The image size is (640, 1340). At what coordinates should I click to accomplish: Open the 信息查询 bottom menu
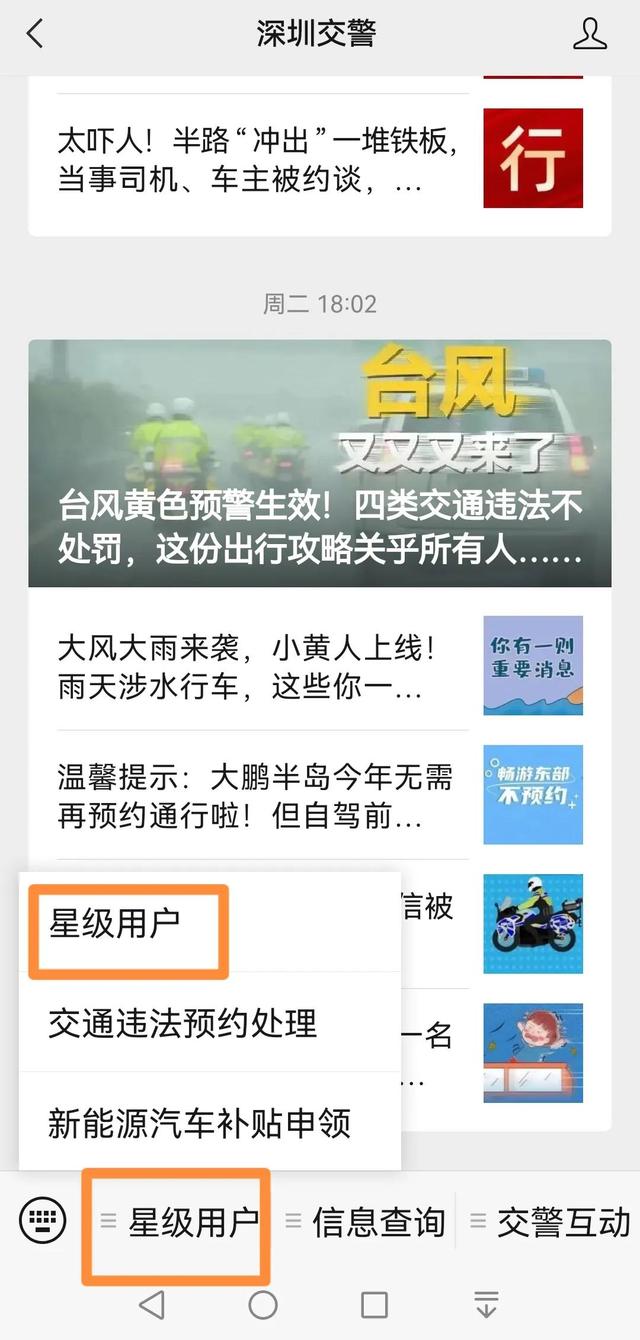click(365, 1221)
